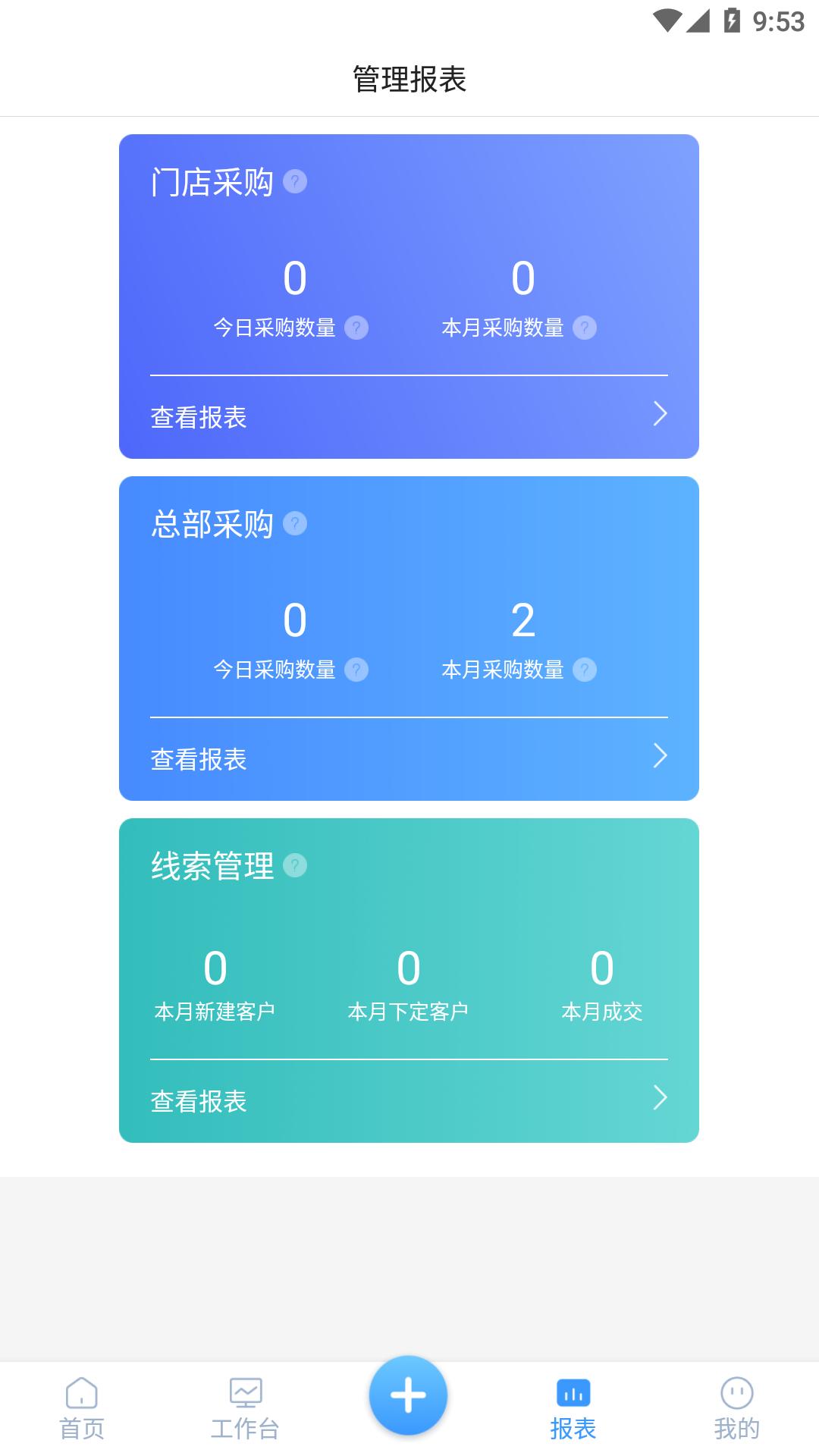Select the 报表 bar chart icon
The width and height of the screenshot is (819, 1456).
tap(573, 1408)
